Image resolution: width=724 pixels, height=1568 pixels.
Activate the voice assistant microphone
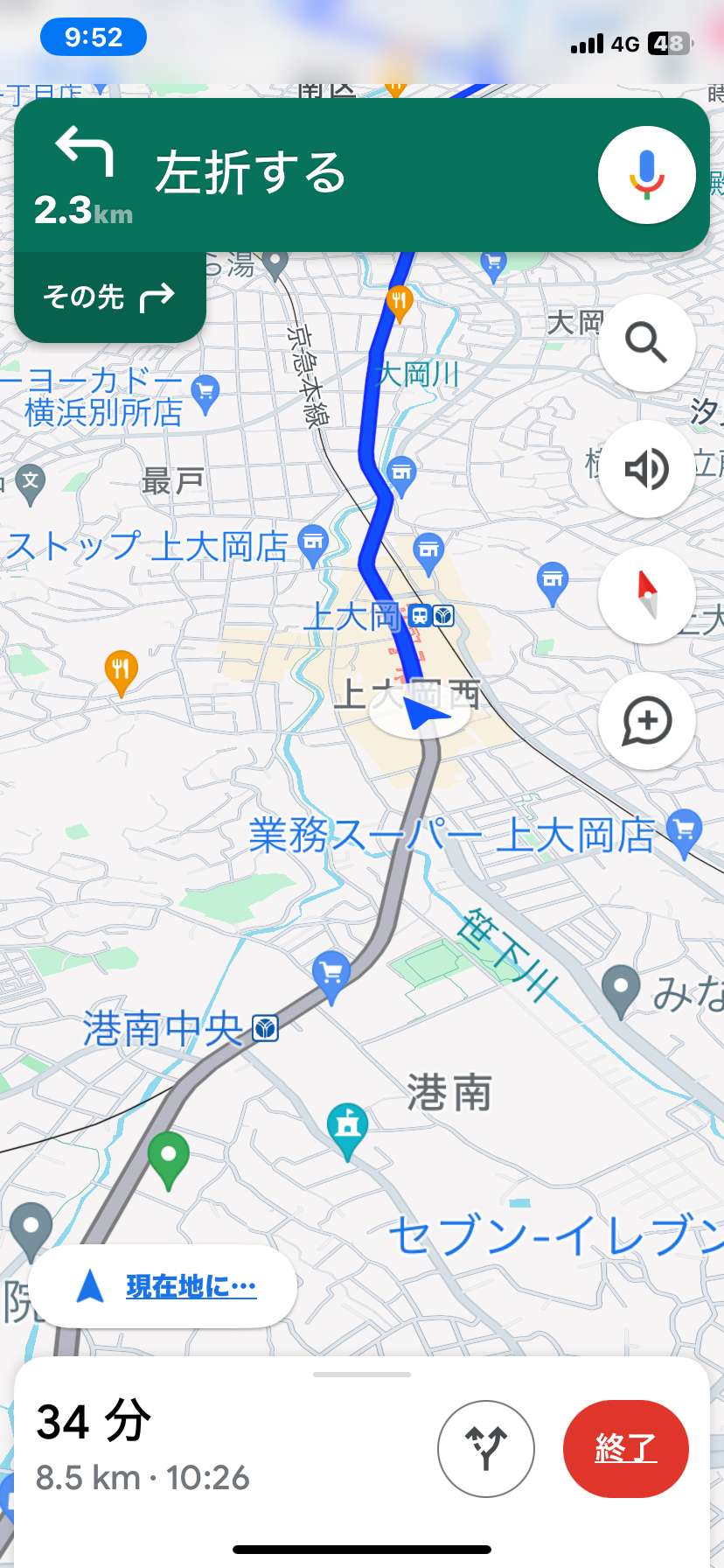[x=646, y=175]
